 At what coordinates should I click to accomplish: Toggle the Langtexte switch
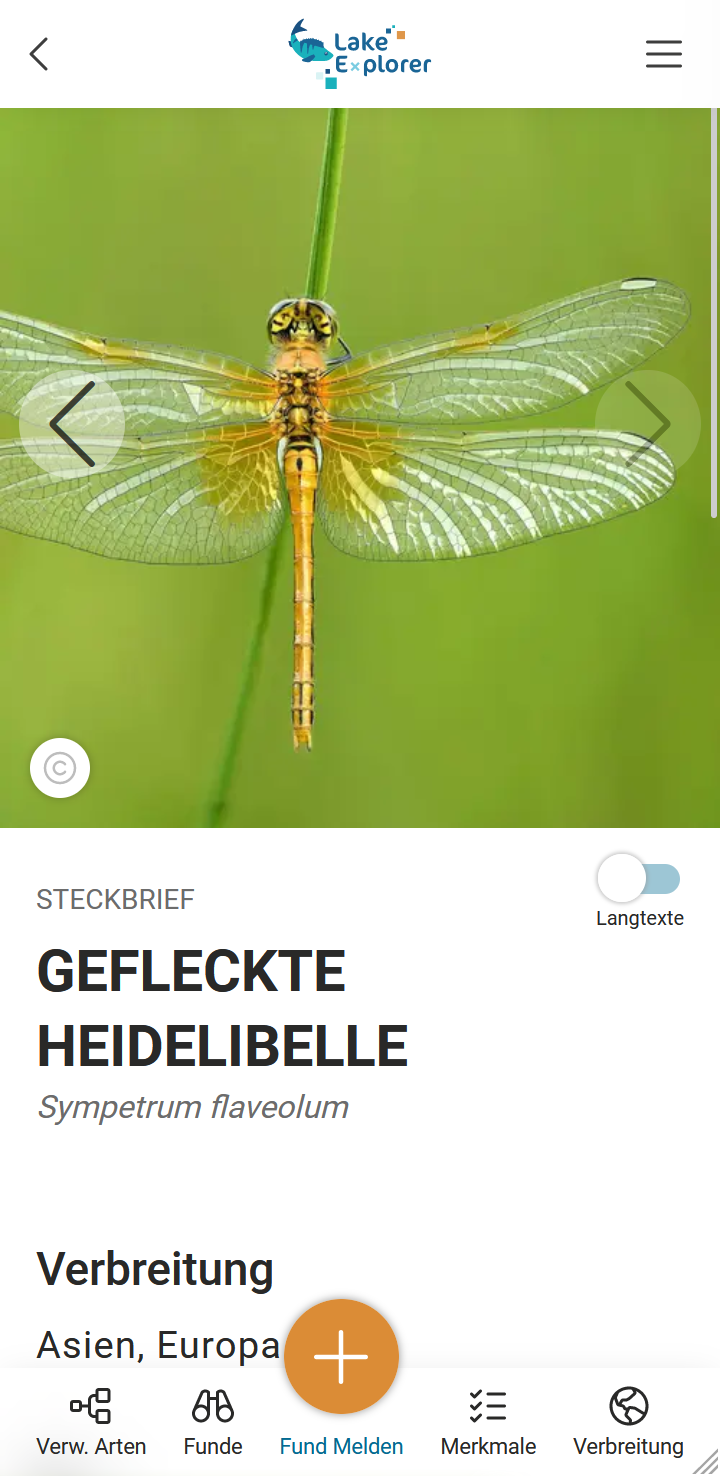click(x=639, y=880)
